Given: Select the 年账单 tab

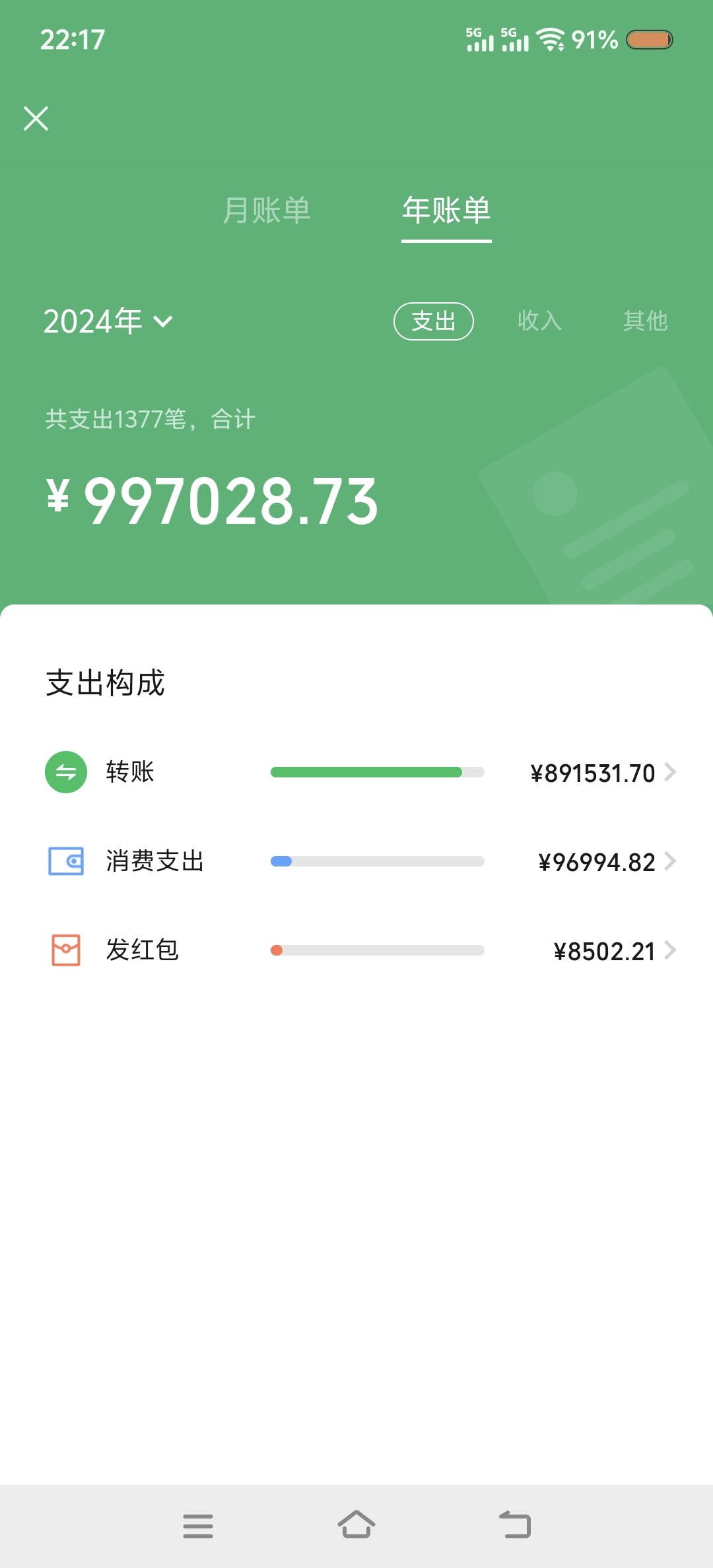Looking at the screenshot, I should pos(446,211).
